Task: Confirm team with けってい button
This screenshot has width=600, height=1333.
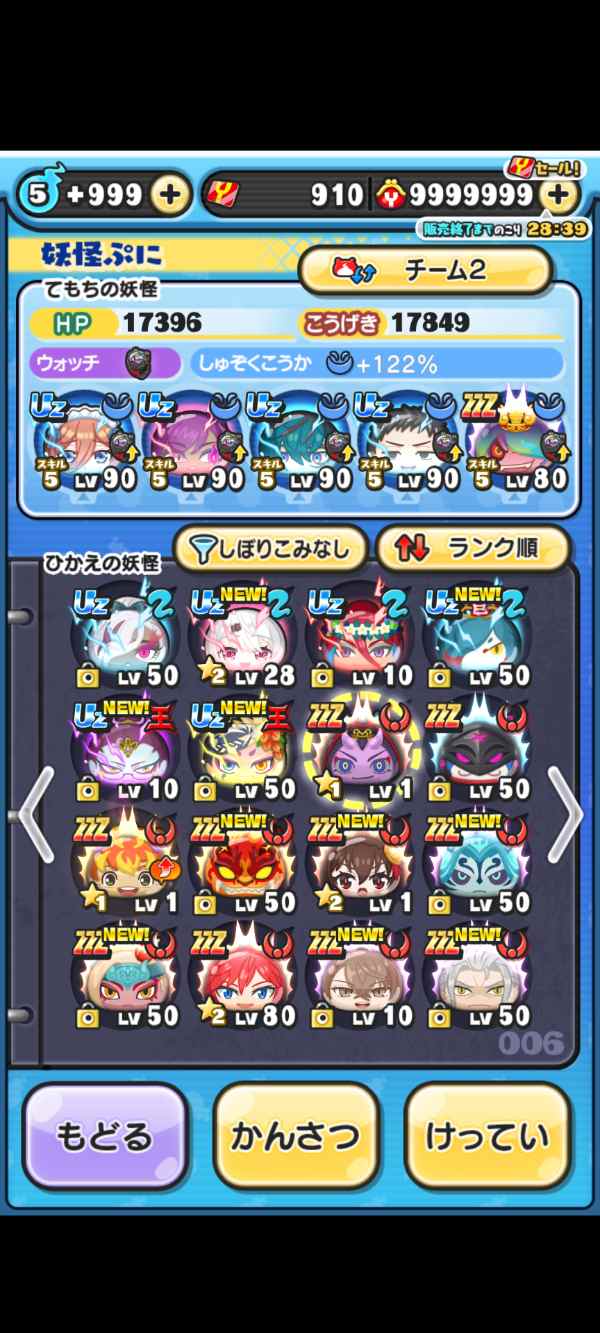Action: point(487,1136)
